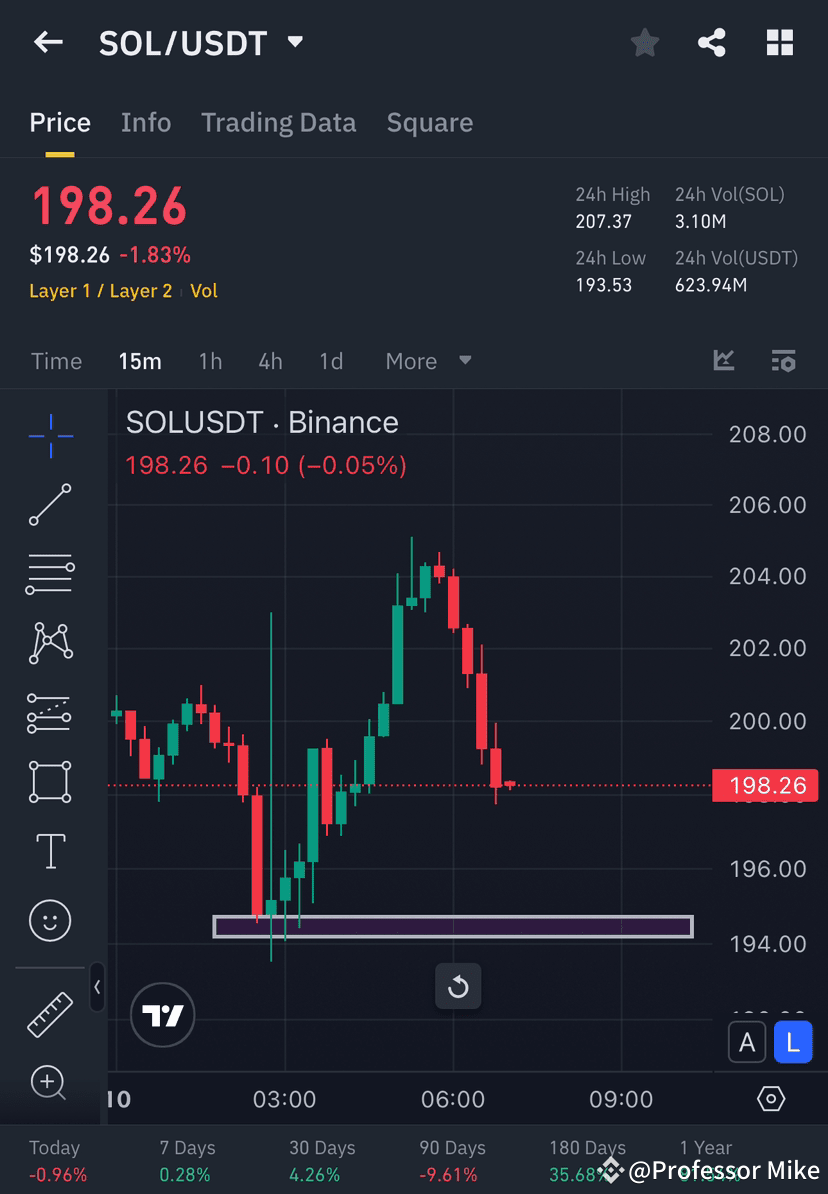This screenshot has width=828, height=1194.
Task: Open the emoji annotation tool
Action: point(50,920)
